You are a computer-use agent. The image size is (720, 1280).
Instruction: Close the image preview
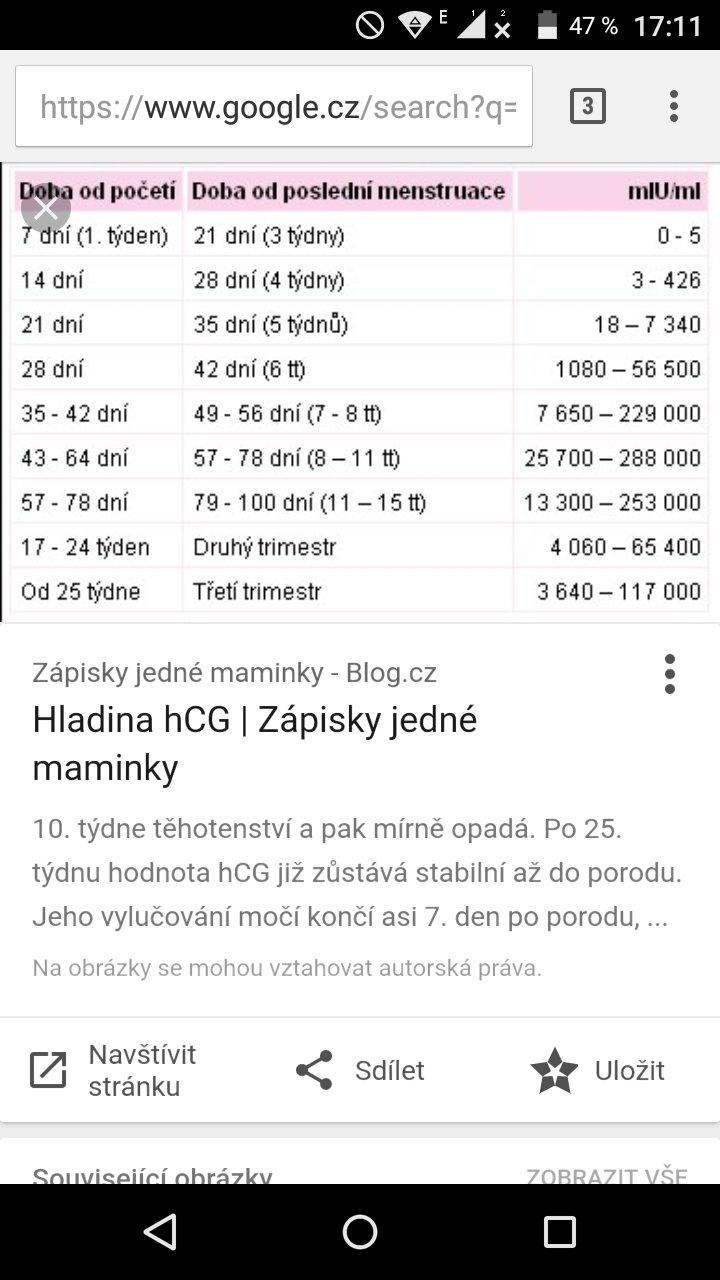point(46,209)
